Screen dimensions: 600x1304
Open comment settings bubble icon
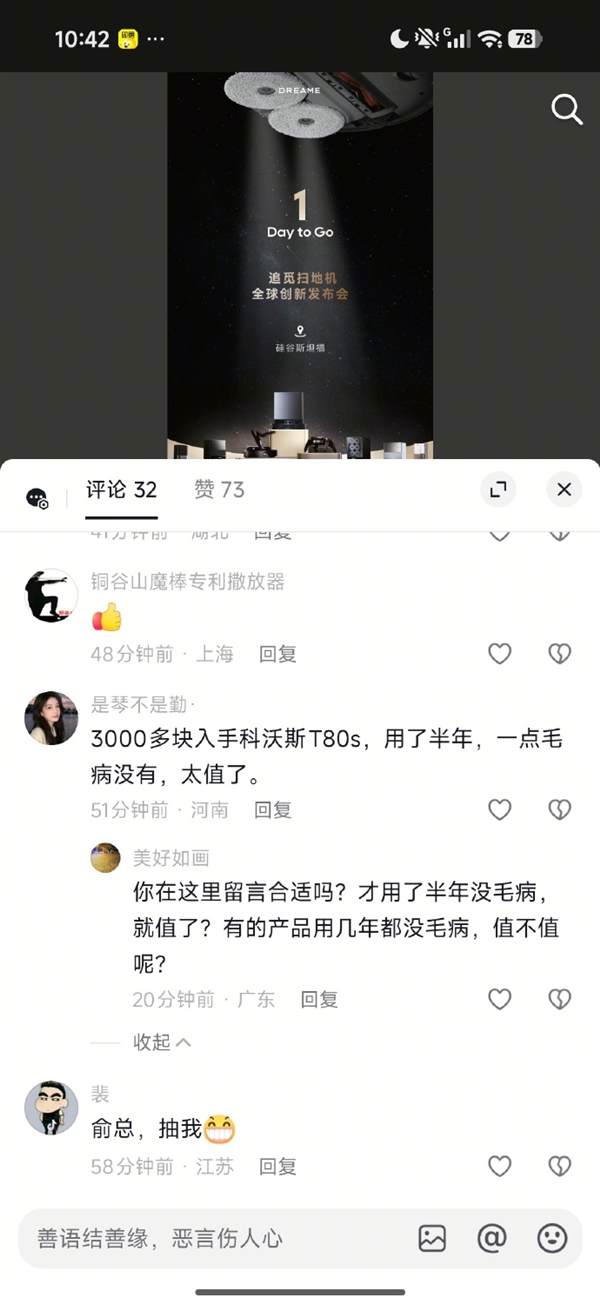click(x=37, y=497)
